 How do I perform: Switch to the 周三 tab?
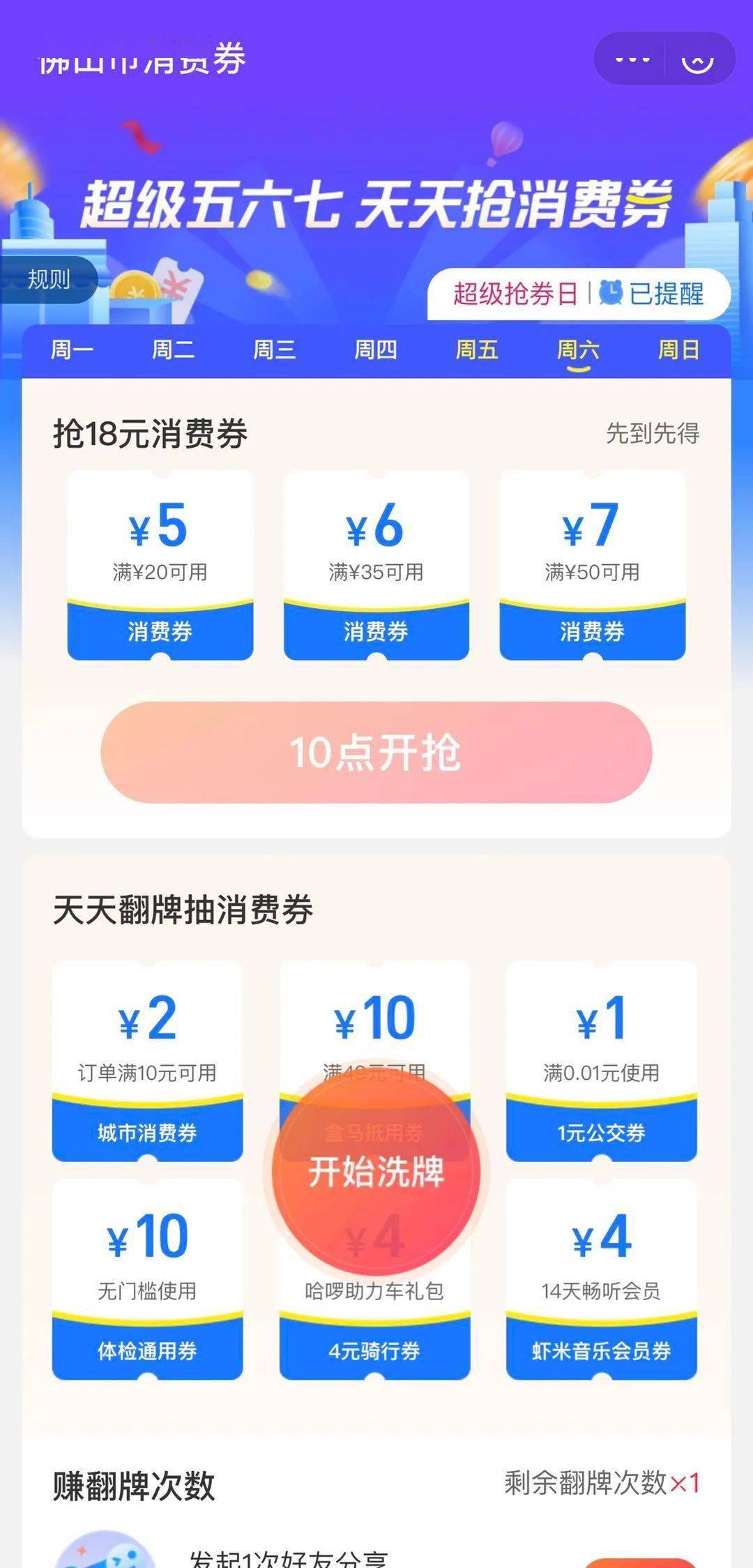tap(274, 349)
